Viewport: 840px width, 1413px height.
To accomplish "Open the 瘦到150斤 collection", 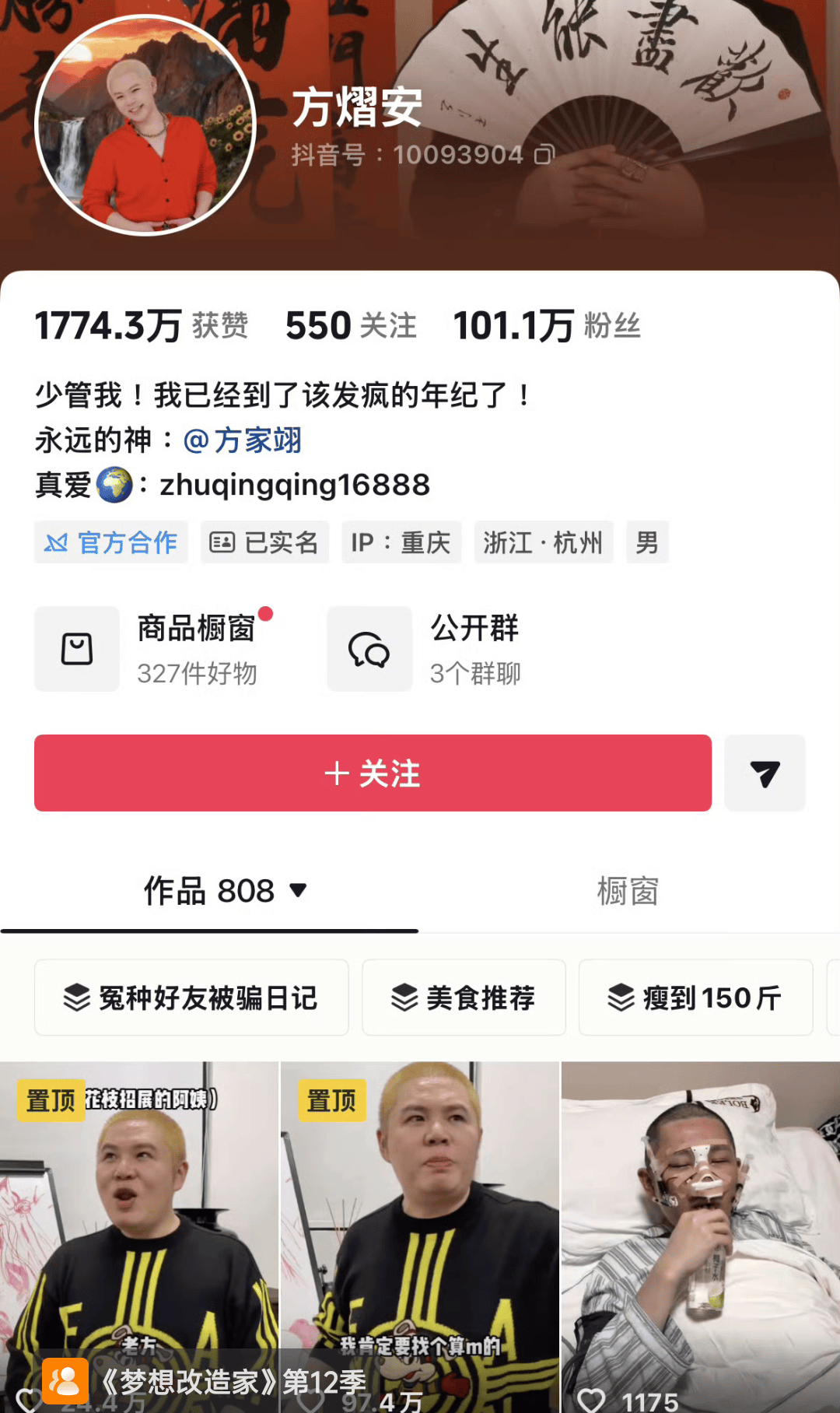I will [x=695, y=998].
